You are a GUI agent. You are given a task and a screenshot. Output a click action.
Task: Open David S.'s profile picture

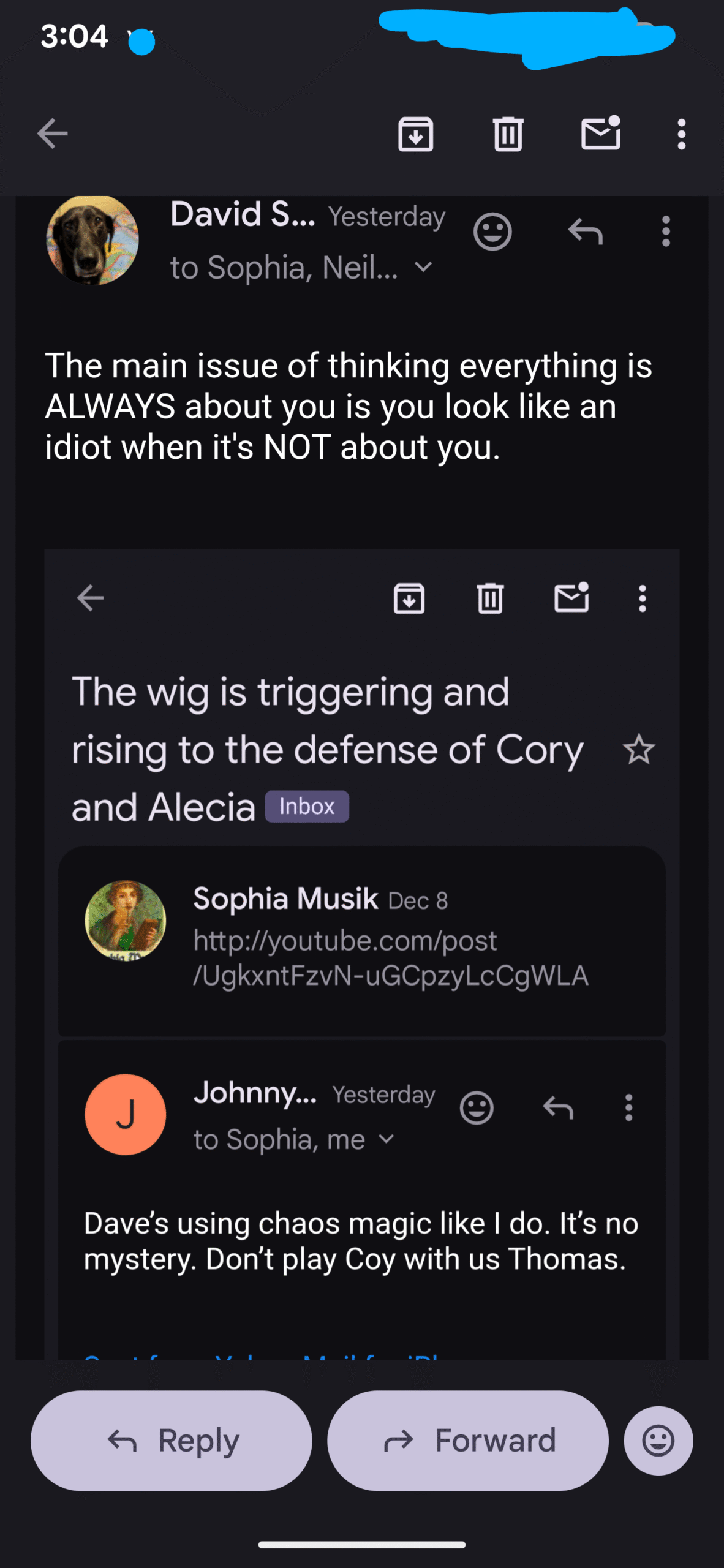(x=92, y=239)
